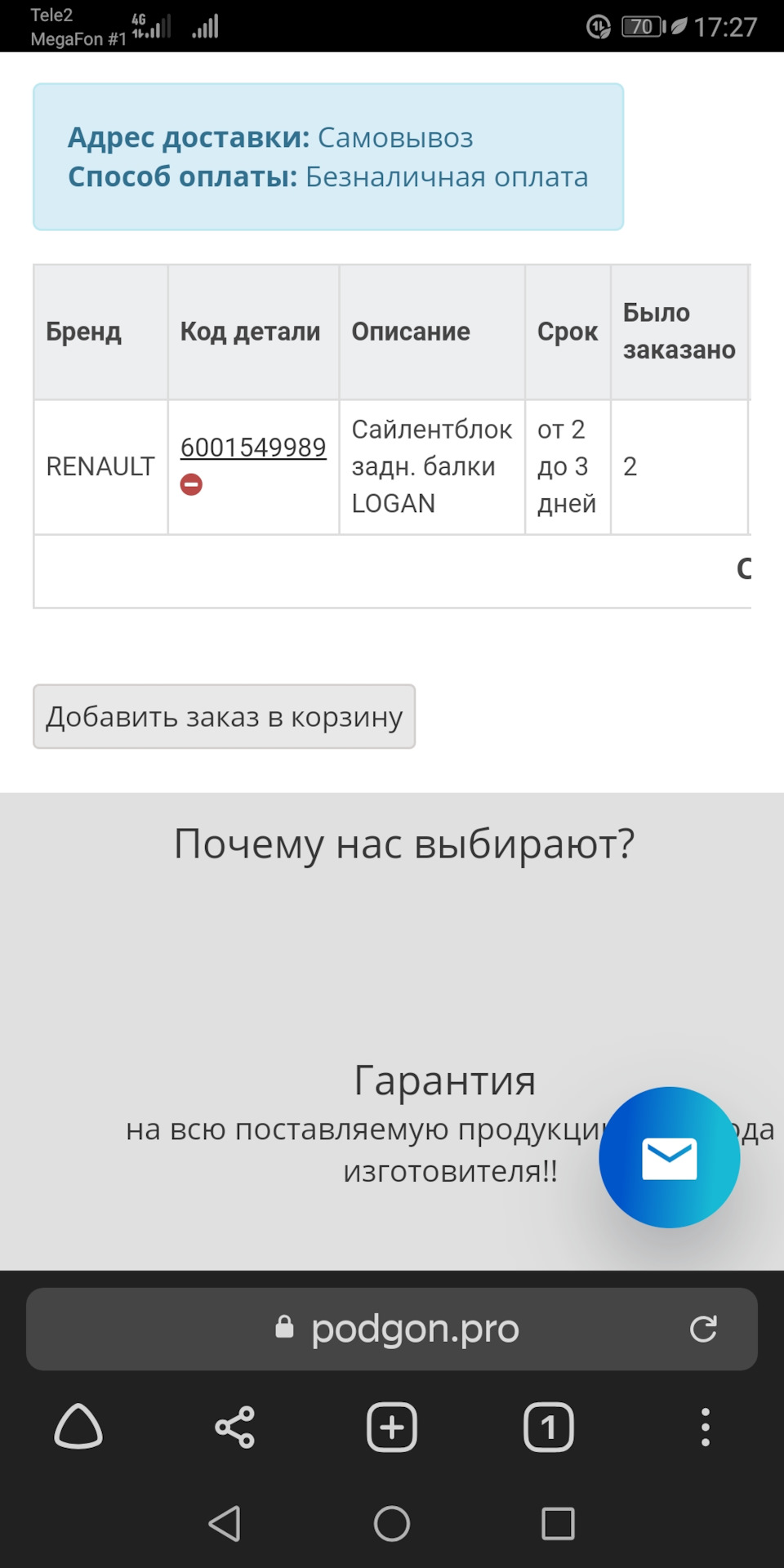Open the browser share icon

click(x=235, y=1427)
